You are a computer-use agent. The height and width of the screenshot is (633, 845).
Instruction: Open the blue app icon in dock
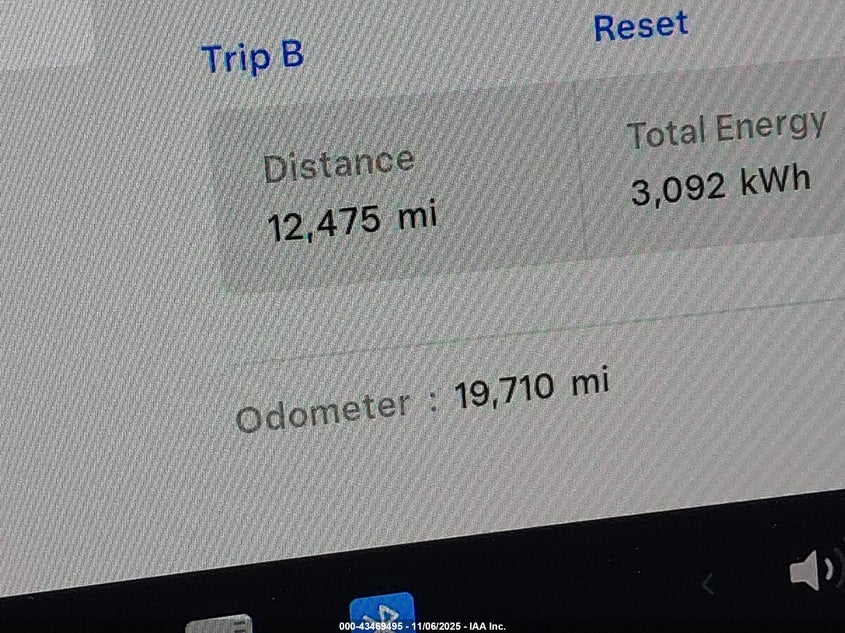pos(381,612)
